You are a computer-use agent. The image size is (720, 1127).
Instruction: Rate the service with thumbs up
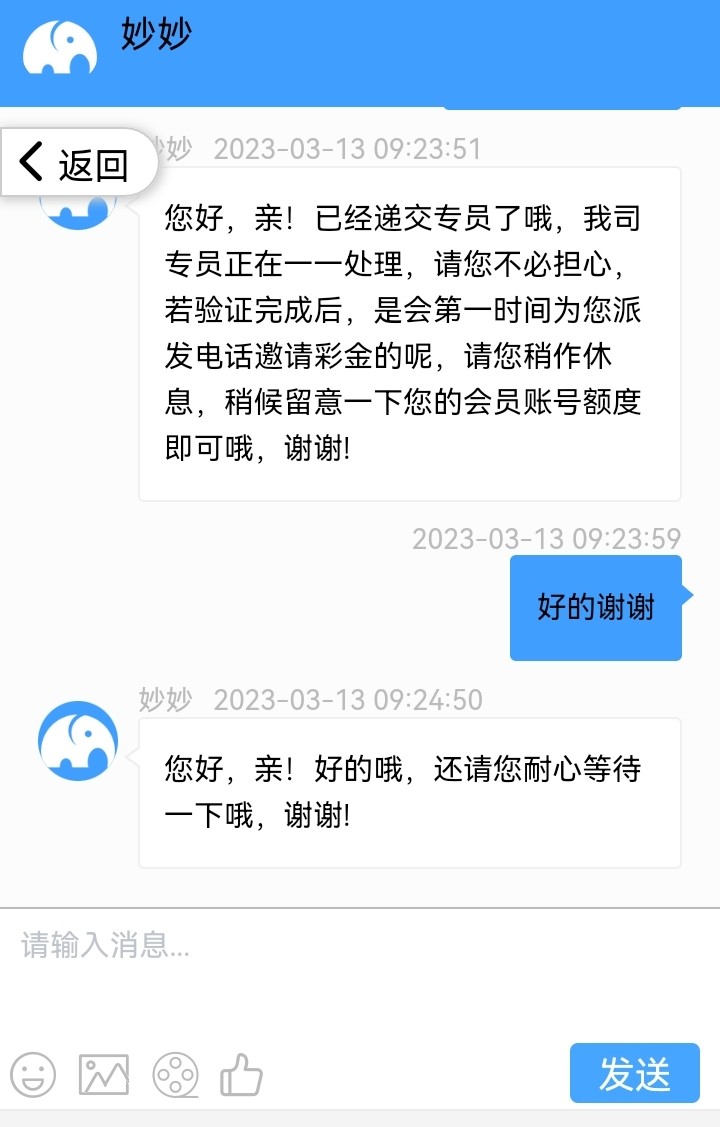[x=241, y=1075]
